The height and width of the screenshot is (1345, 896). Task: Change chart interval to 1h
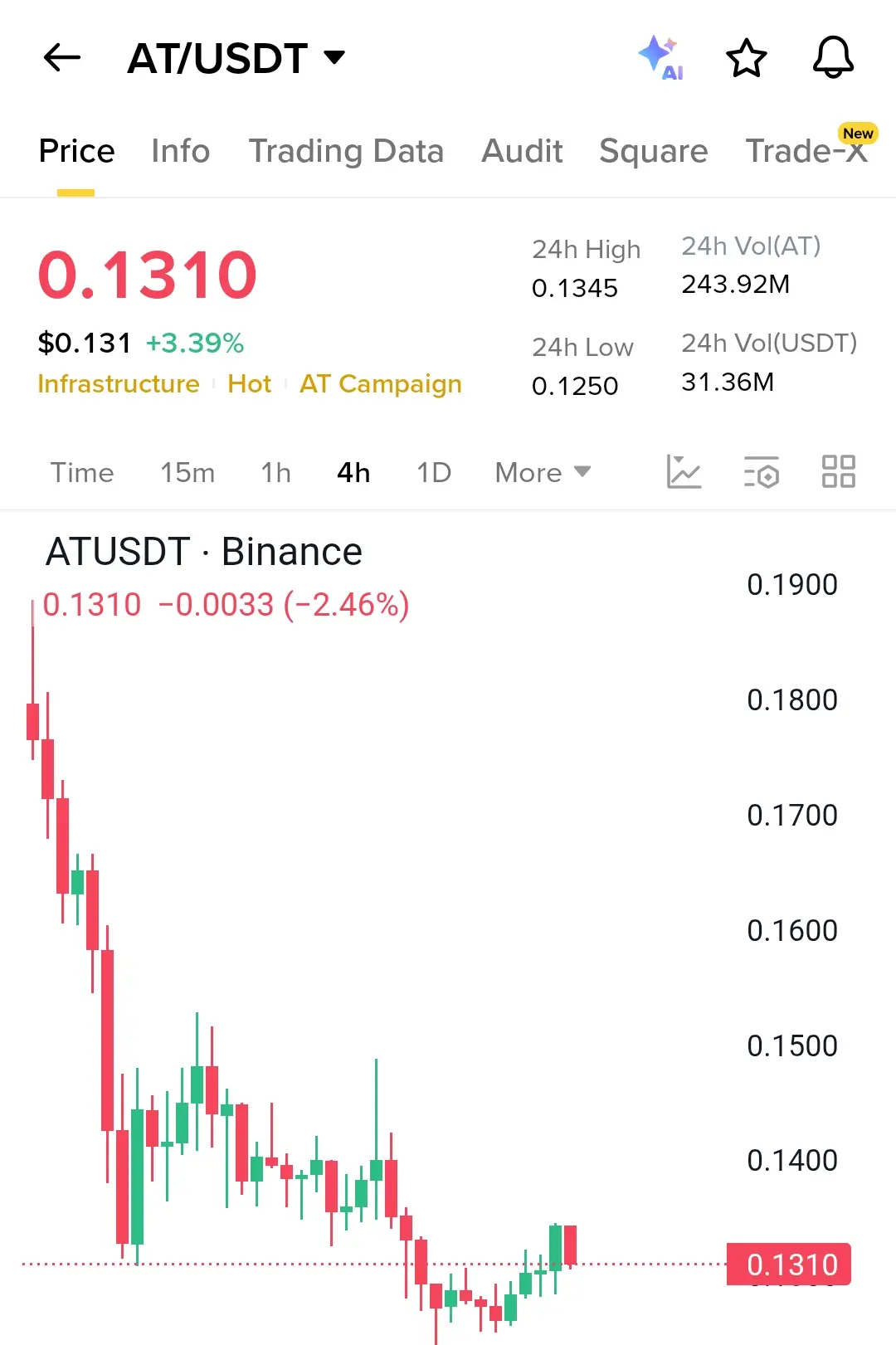275,472
